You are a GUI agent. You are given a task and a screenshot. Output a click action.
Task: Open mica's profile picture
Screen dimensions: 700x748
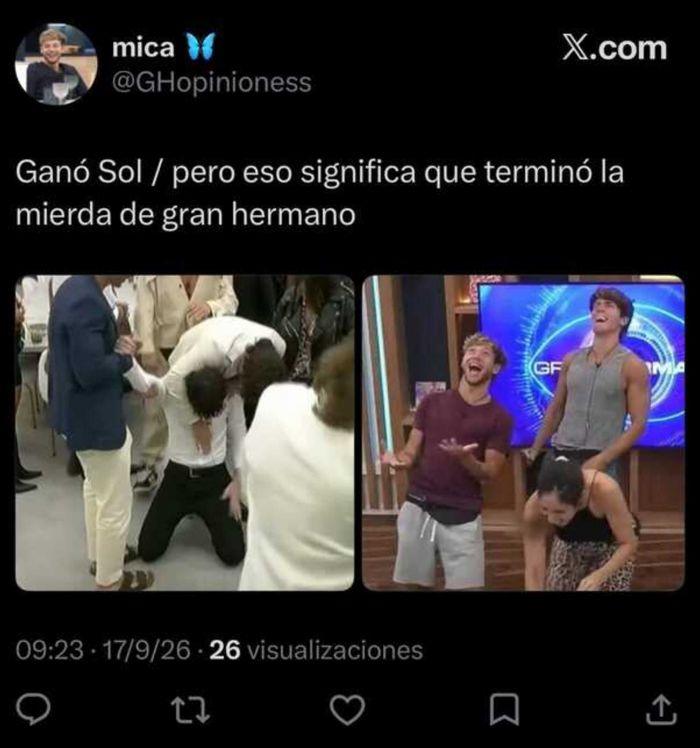(56, 63)
